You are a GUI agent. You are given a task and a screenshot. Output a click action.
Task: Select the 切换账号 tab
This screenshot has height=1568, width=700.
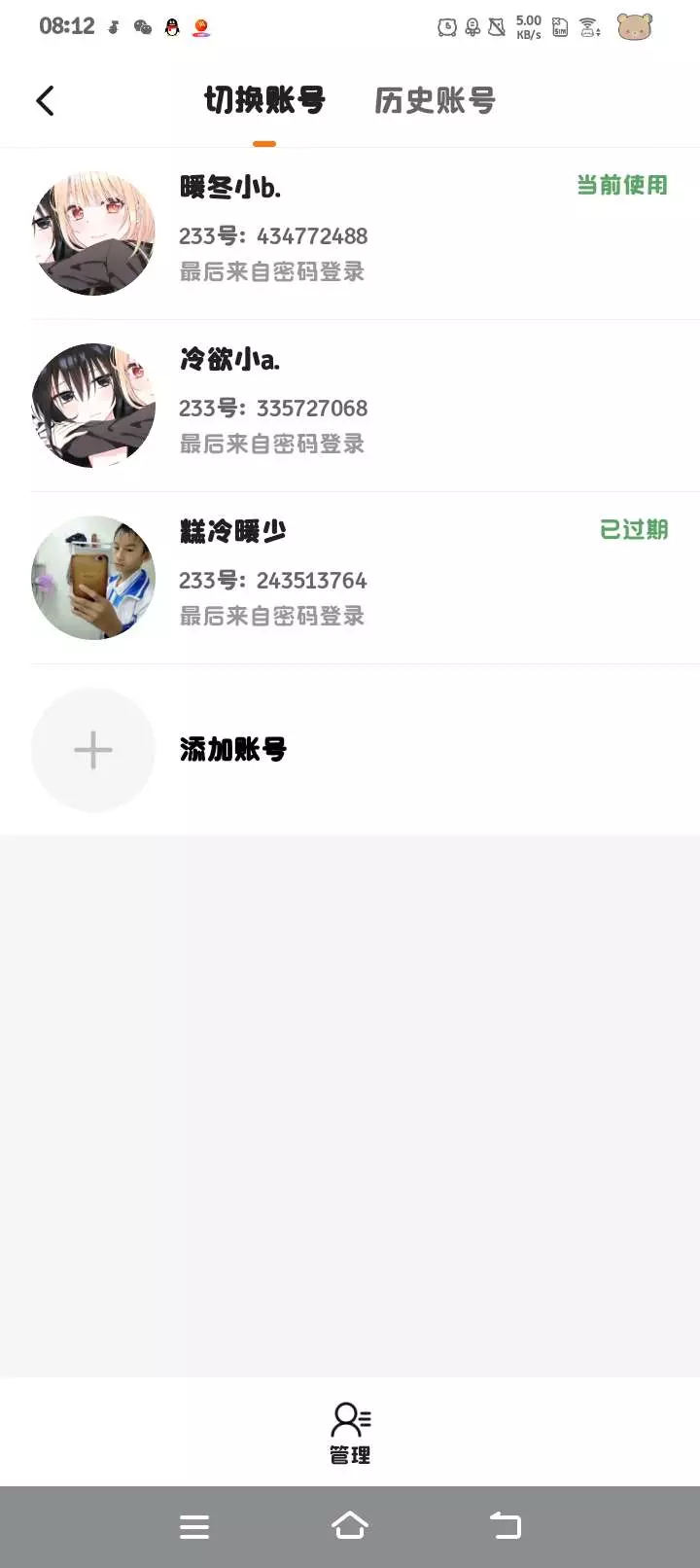click(264, 100)
